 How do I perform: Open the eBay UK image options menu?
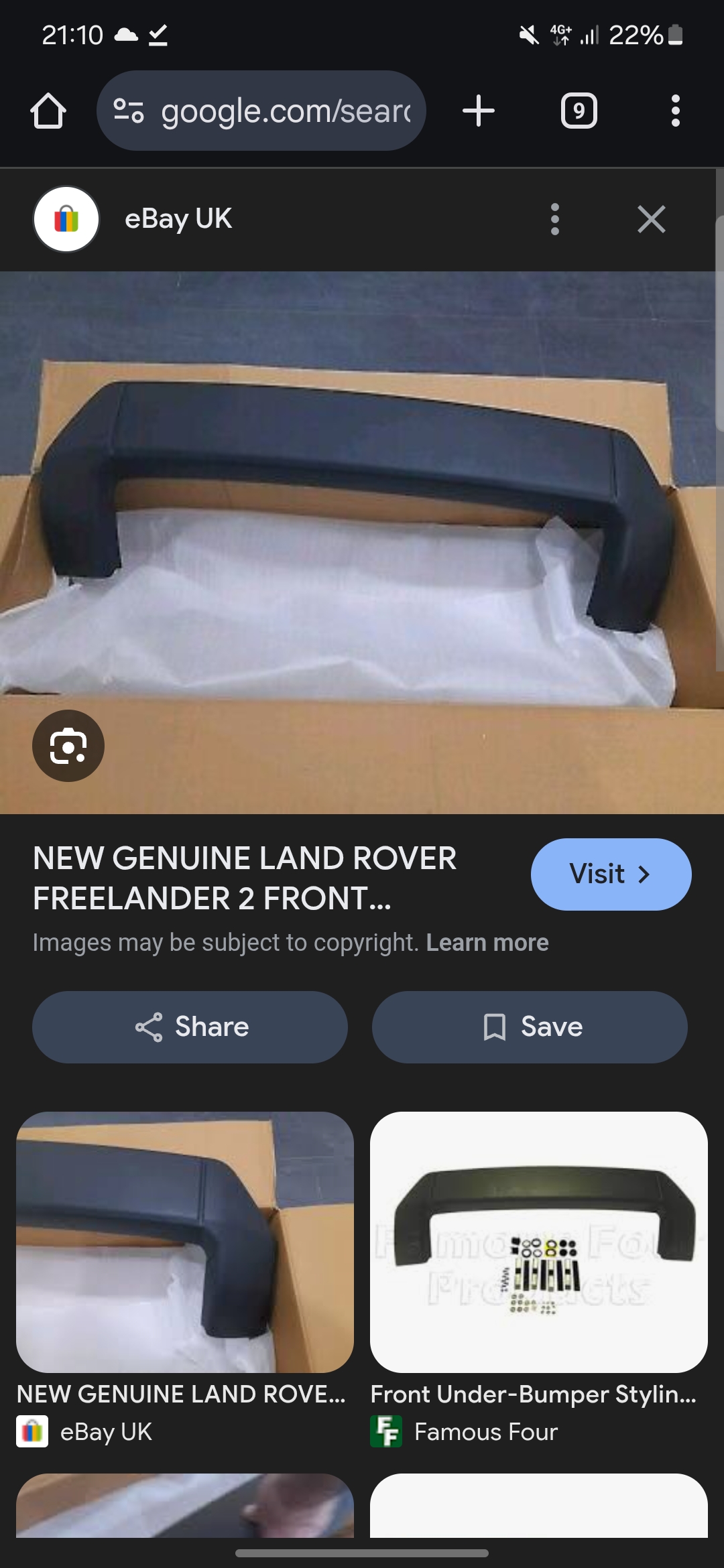pyautogui.click(x=554, y=219)
